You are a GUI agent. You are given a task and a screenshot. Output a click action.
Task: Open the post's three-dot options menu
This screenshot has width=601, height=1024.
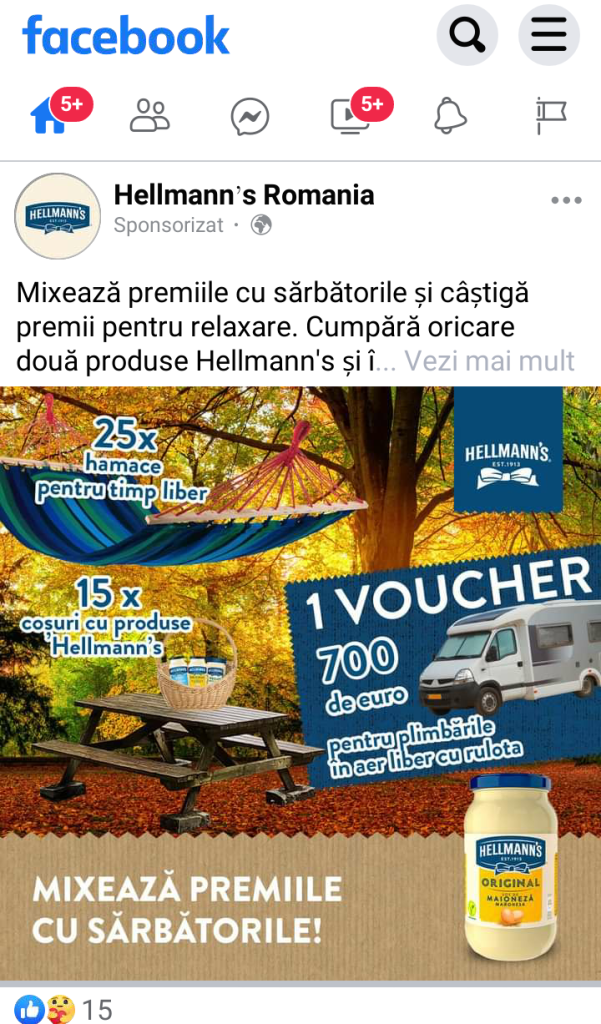pos(566,201)
